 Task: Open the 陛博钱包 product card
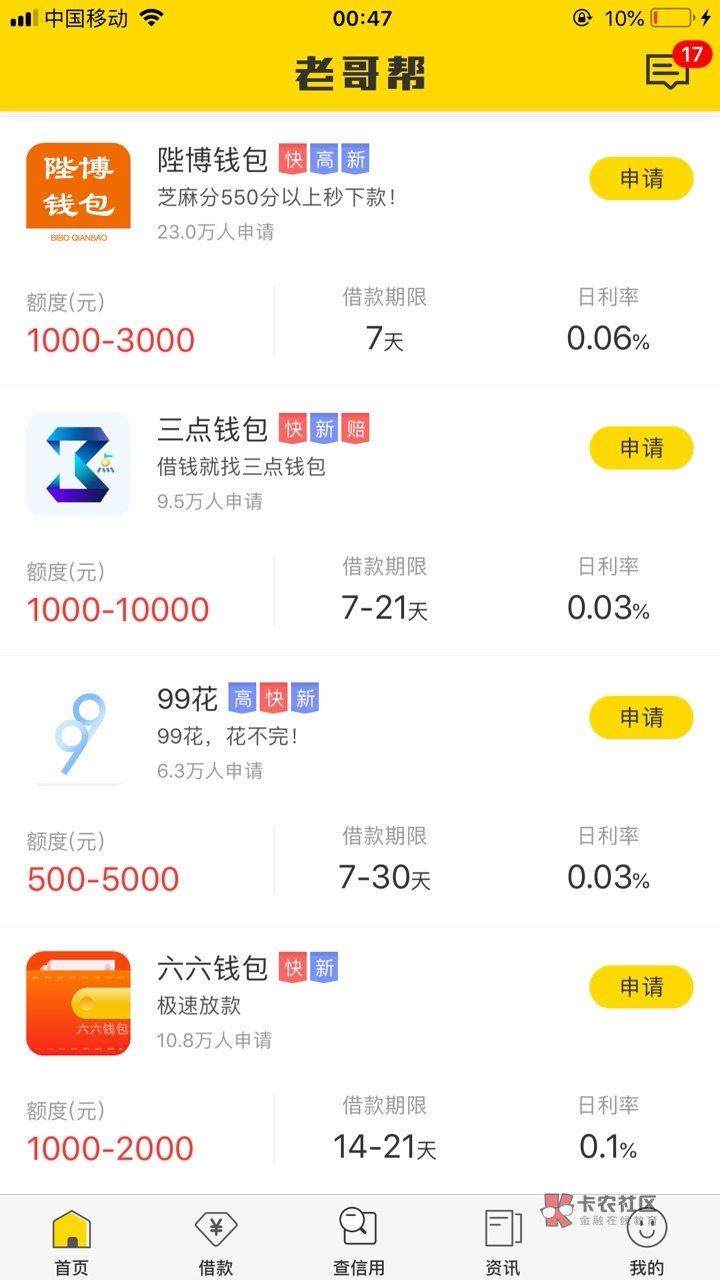click(360, 252)
